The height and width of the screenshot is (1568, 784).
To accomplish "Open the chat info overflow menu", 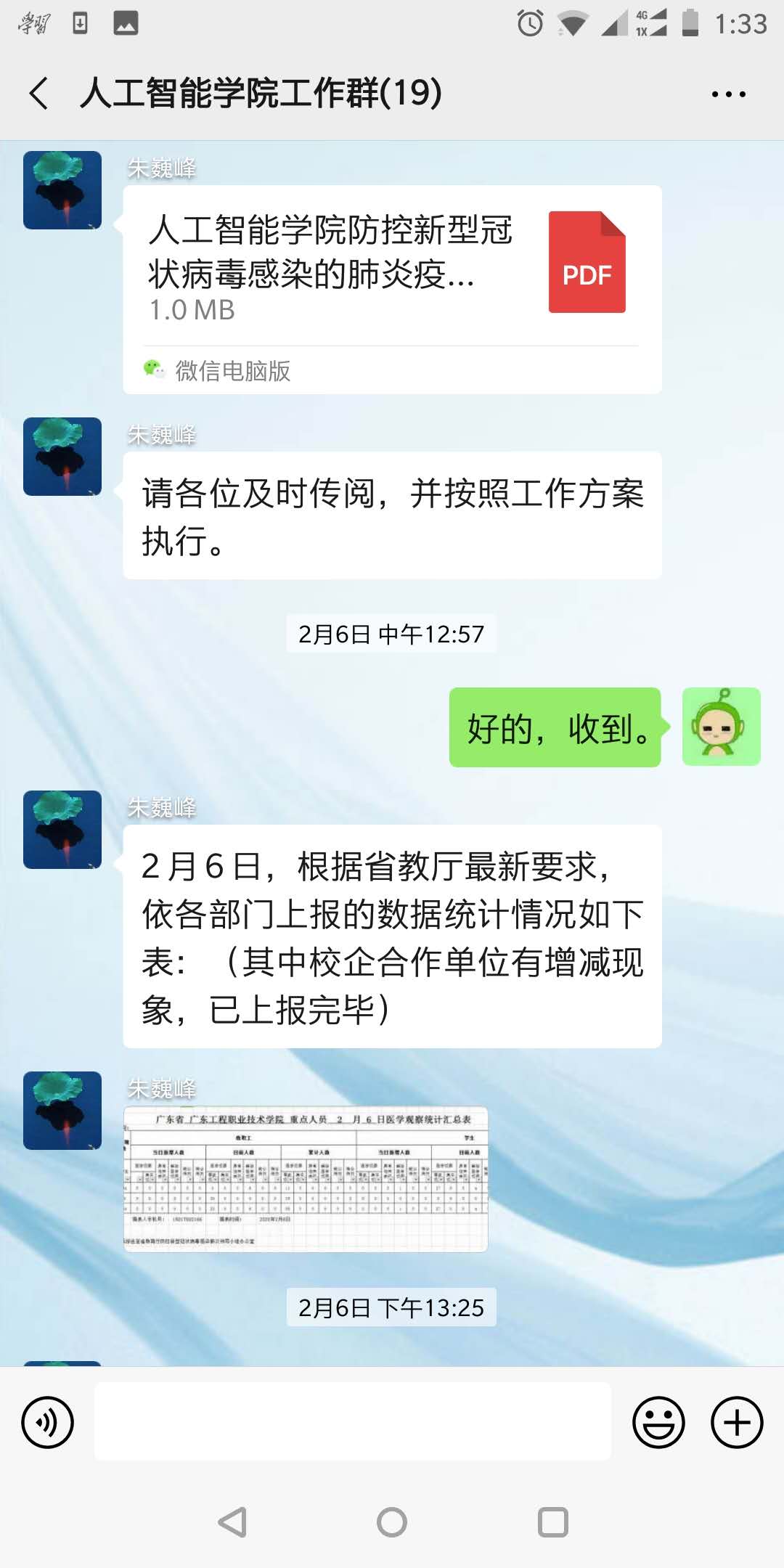I will coord(728,94).
